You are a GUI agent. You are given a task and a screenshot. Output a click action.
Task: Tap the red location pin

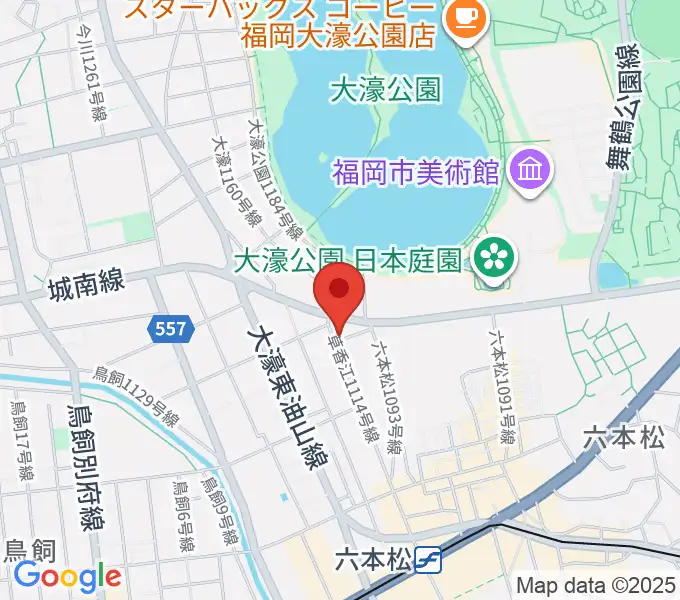point(339,291)
